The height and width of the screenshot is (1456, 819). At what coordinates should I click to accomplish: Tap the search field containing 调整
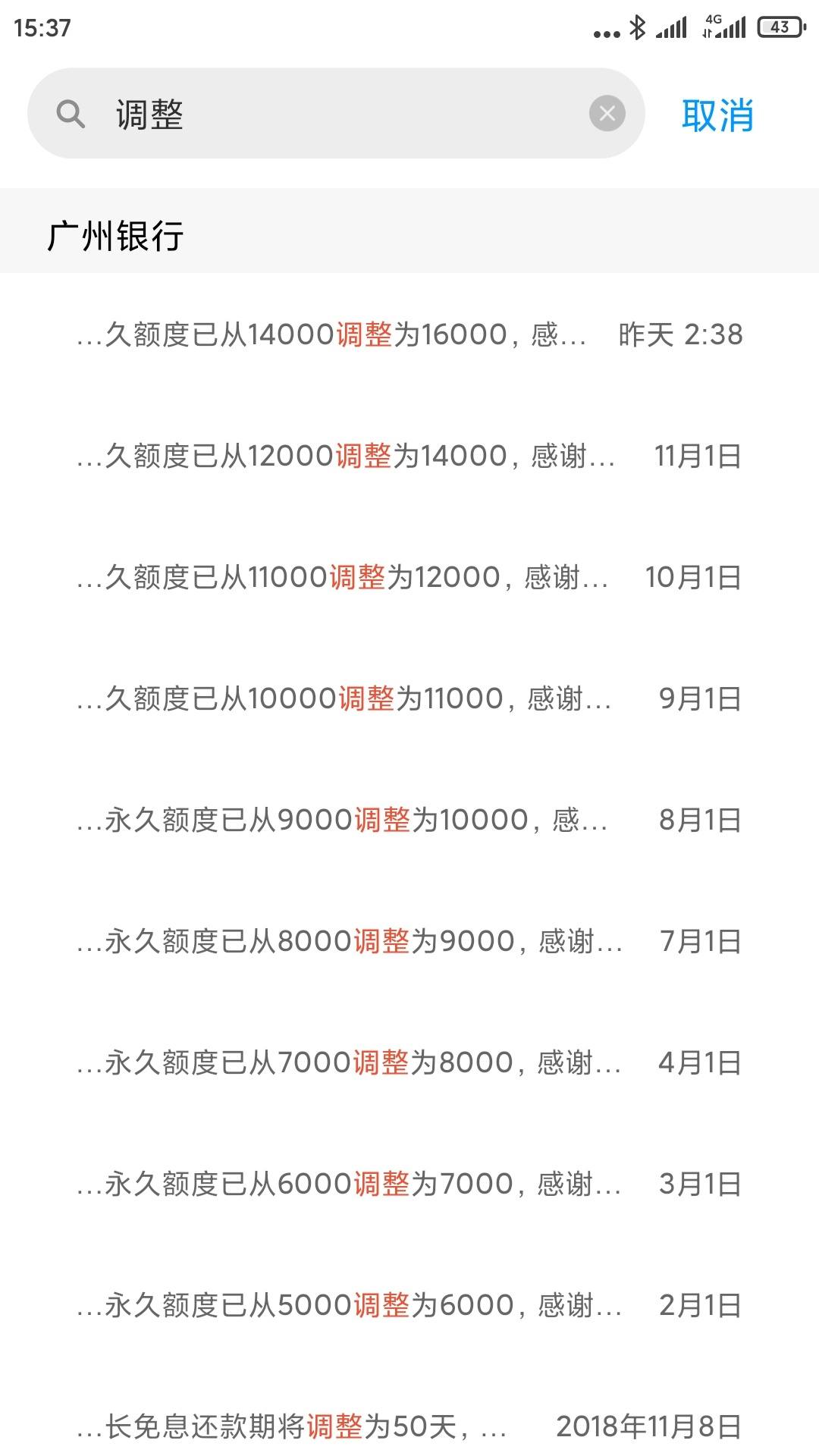pos(336,114)
